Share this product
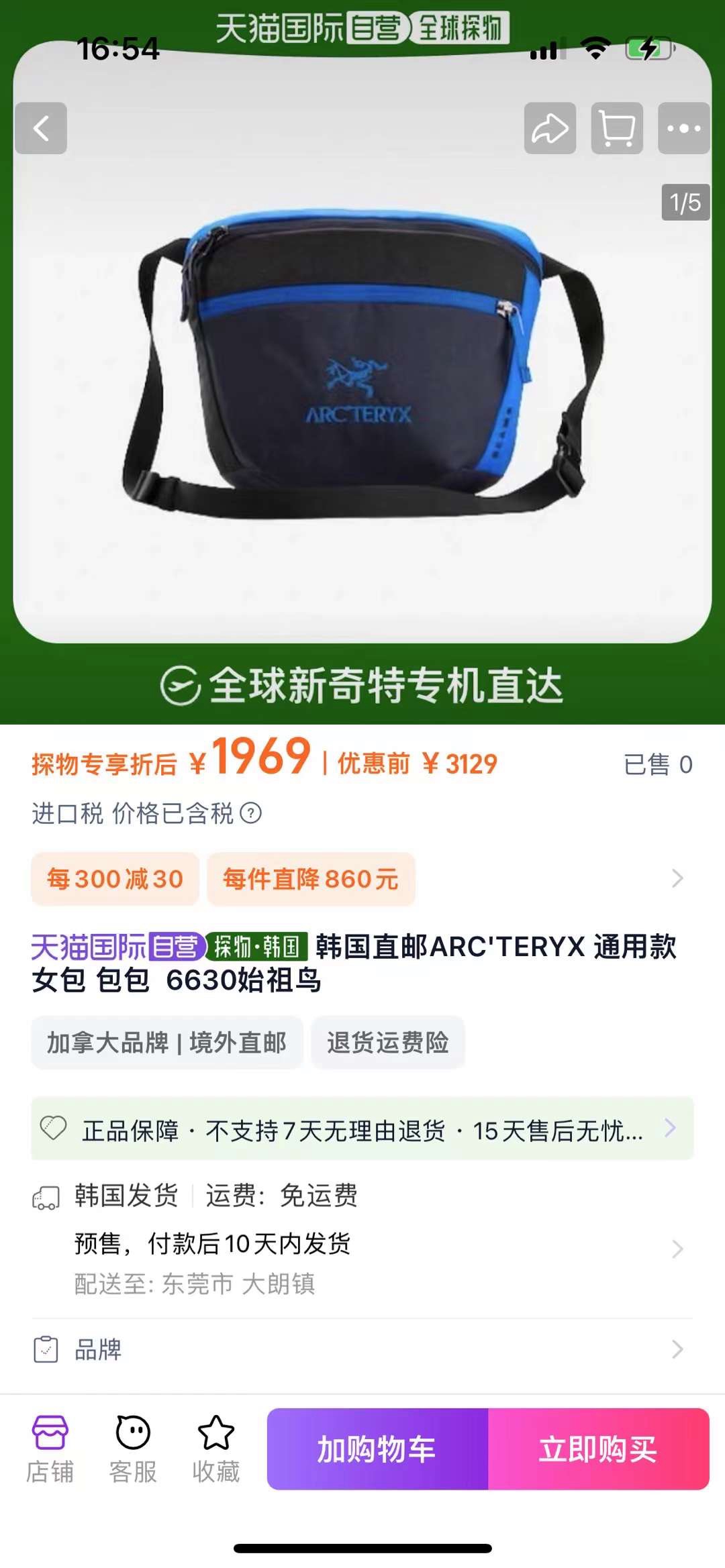The width and height of the screenshot is (725, 1568). pos(550,128)
